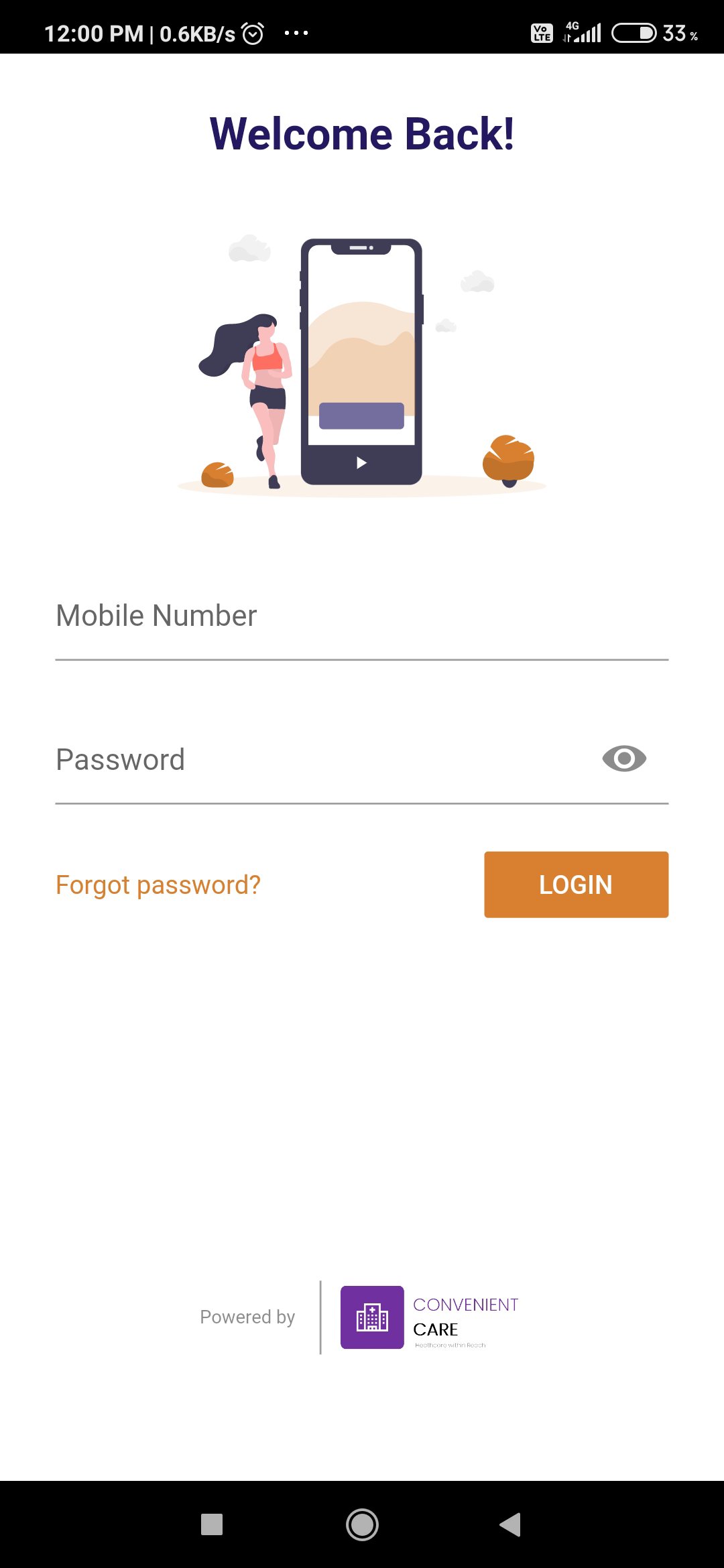Click the Mobile Number input field

[268, 616]
